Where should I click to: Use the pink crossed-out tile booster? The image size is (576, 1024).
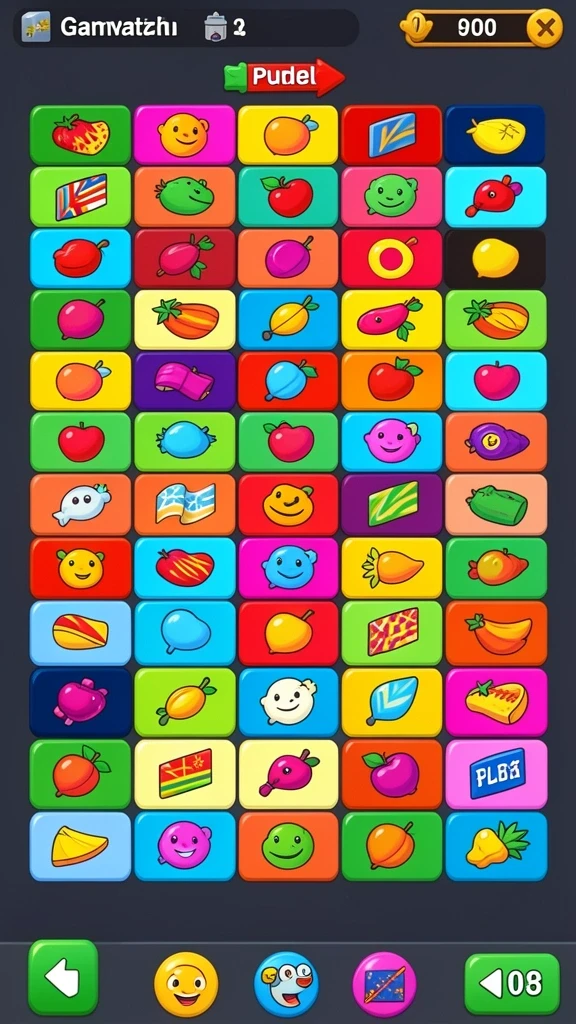point(384,984)
